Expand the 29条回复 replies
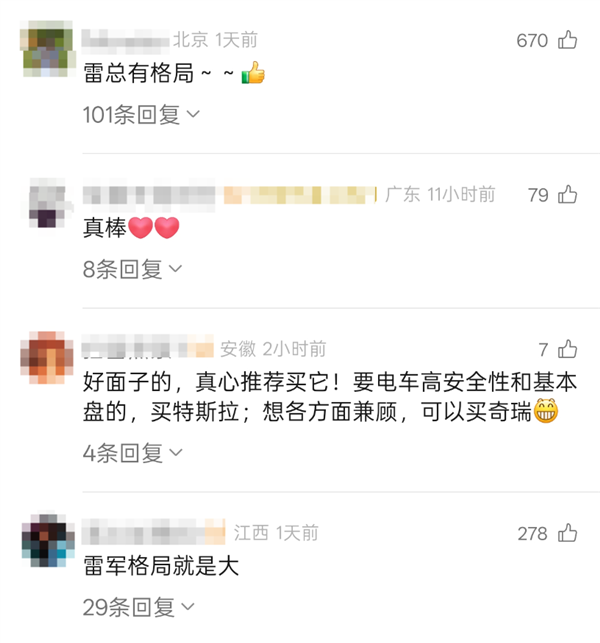 click(137, 607)
